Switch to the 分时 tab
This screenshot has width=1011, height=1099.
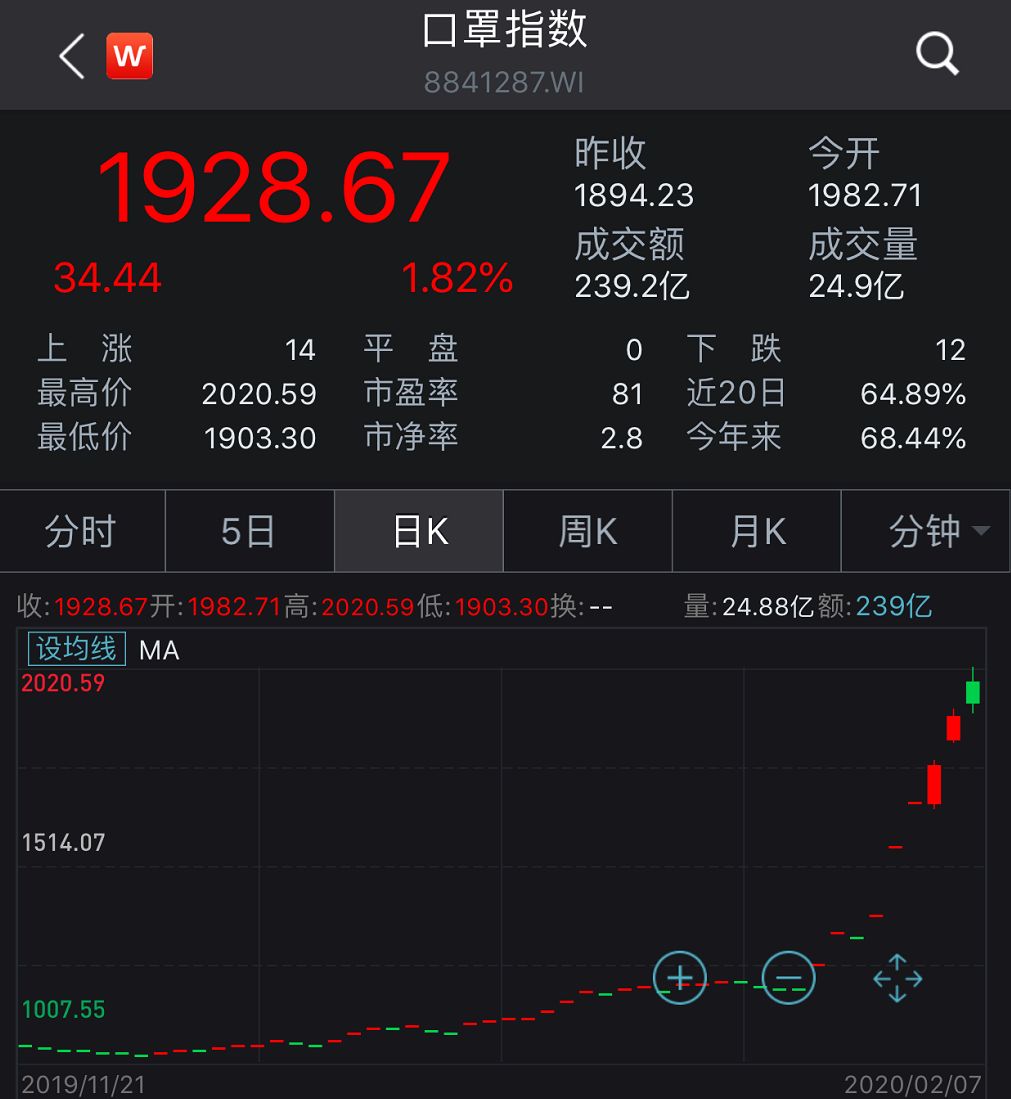[x=81, y=531]
